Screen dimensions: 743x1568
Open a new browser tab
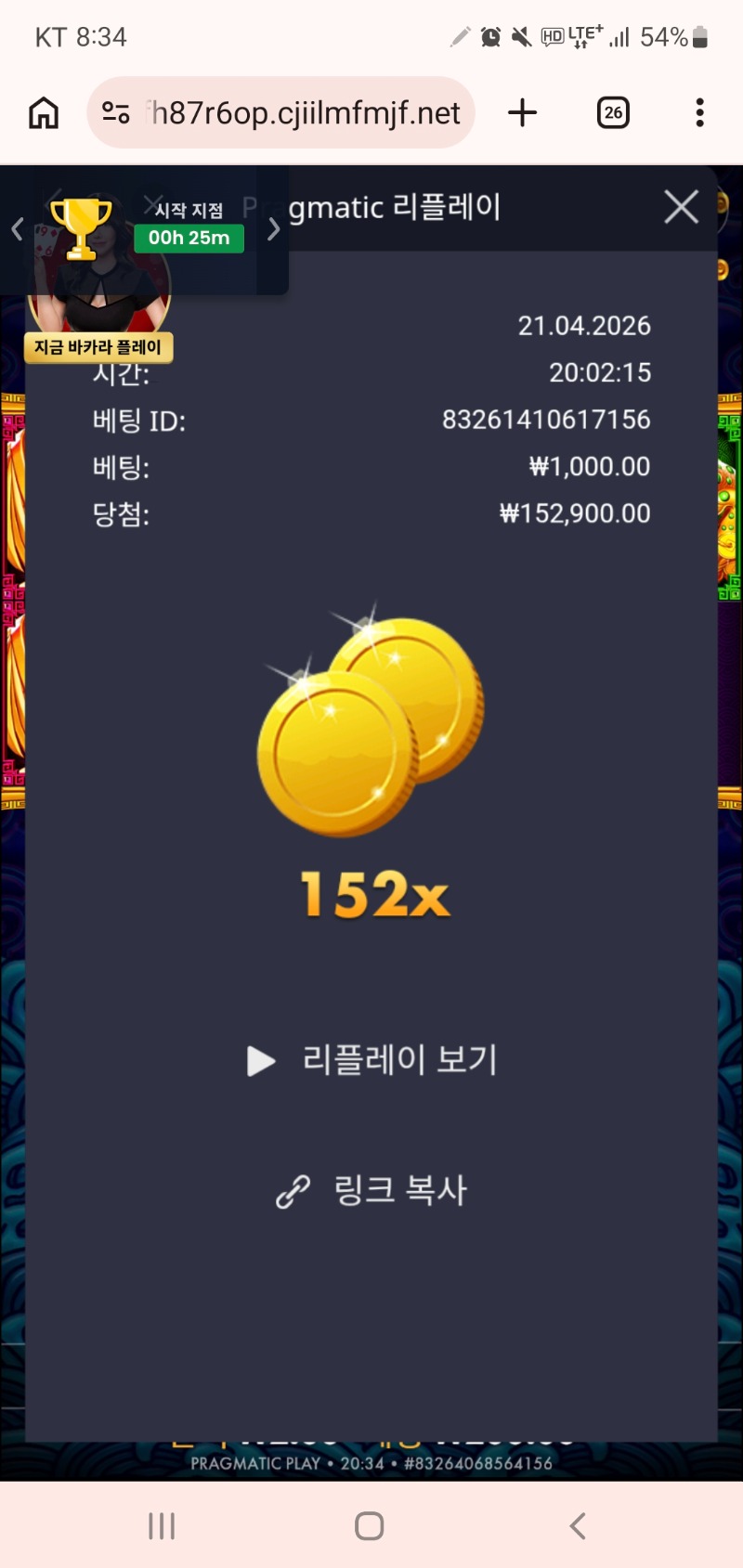pos(523,113)
